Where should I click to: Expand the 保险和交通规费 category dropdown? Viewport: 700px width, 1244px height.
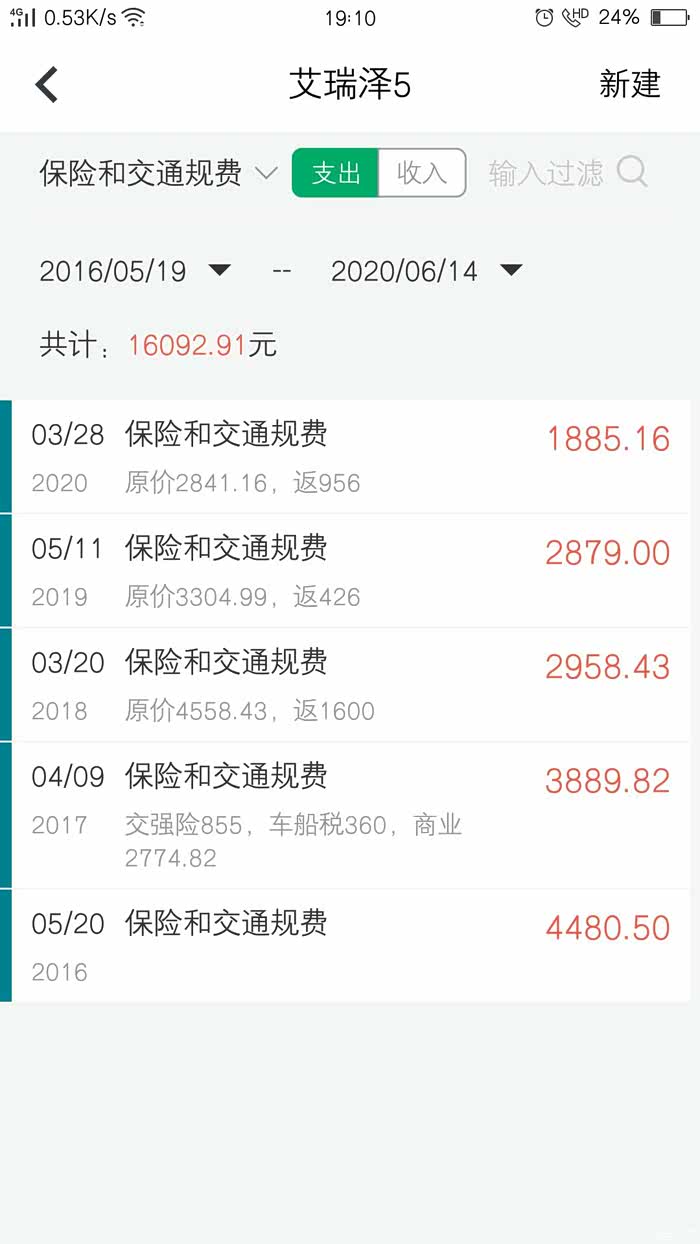[x=158, y=174]
